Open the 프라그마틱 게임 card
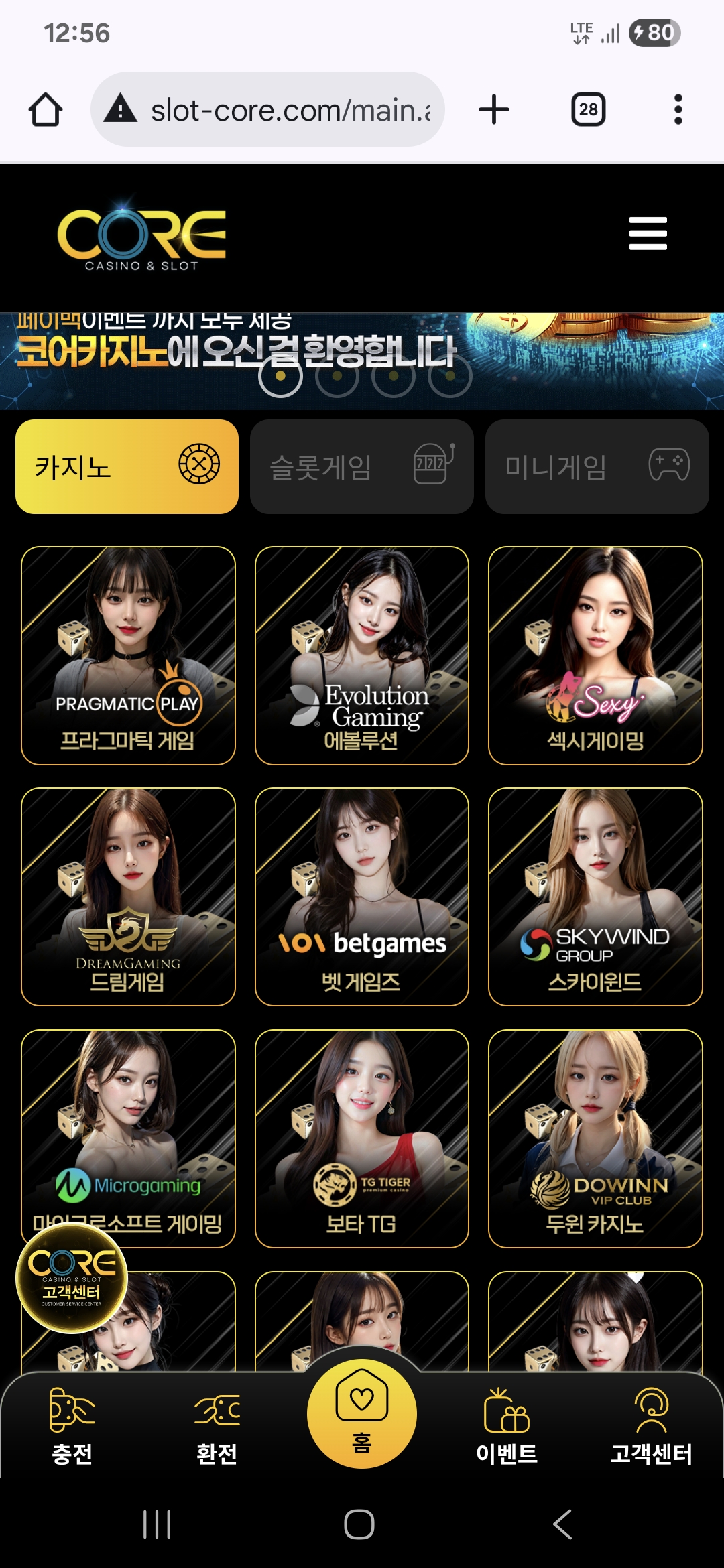The width and height of the screenshot is (724, 1568). (128, 655)
